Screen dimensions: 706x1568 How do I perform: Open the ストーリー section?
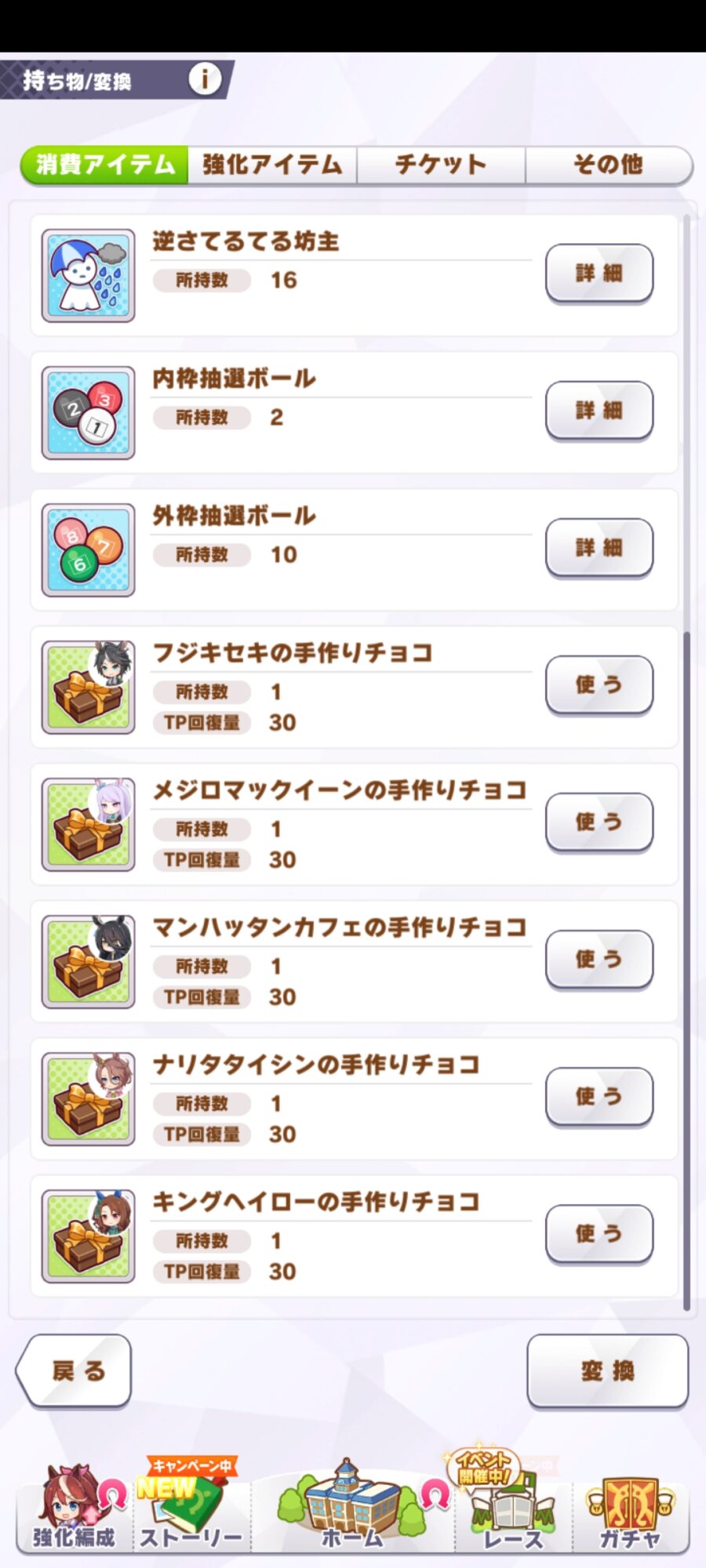pos(191,1509)
